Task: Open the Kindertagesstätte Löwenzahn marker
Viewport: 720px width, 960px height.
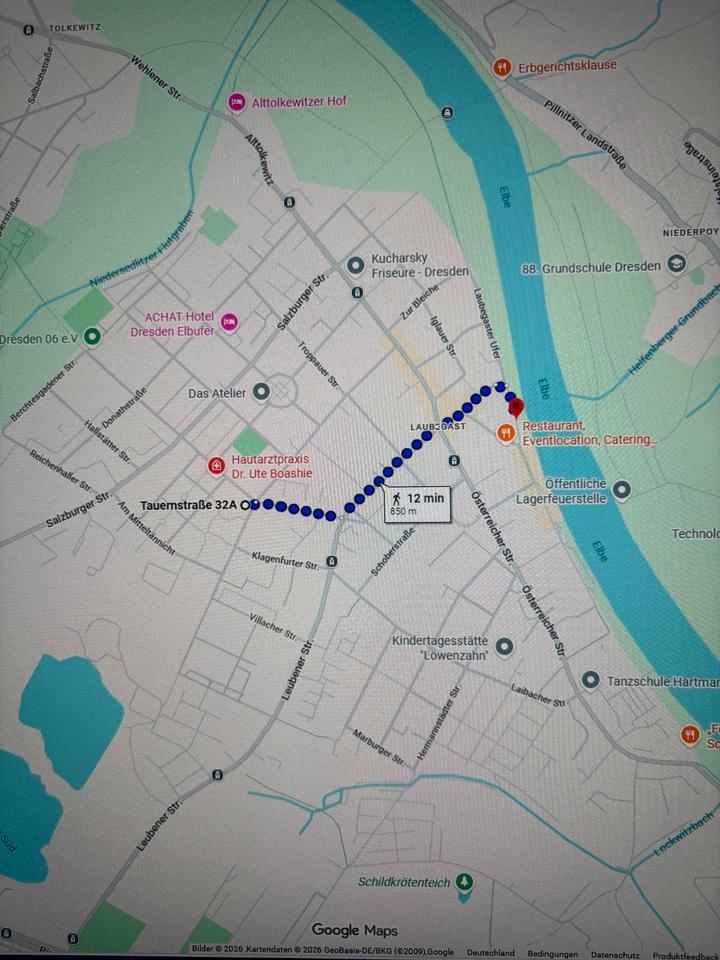Action: click(x=504, y=647)
